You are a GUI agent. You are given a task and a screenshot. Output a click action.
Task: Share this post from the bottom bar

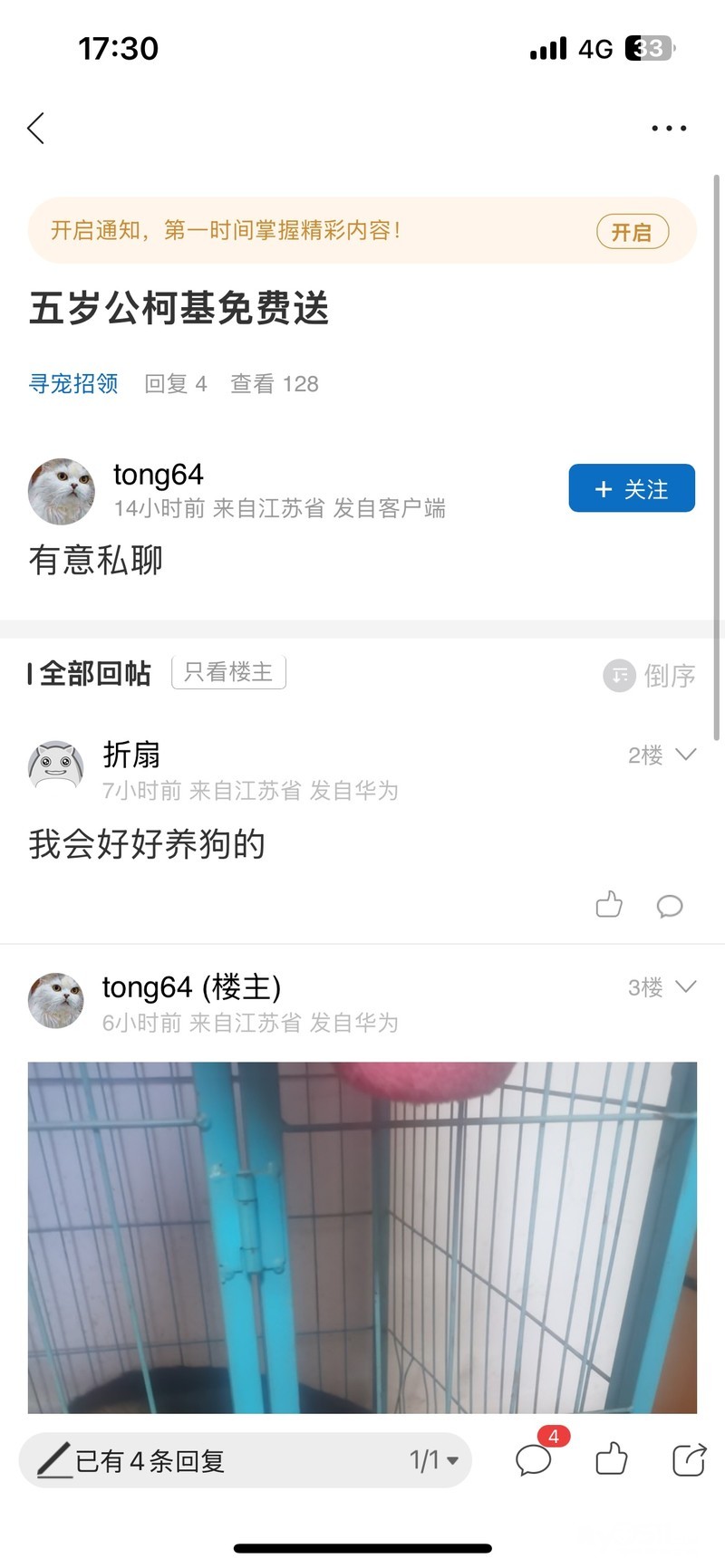[x=689, y=1459]
